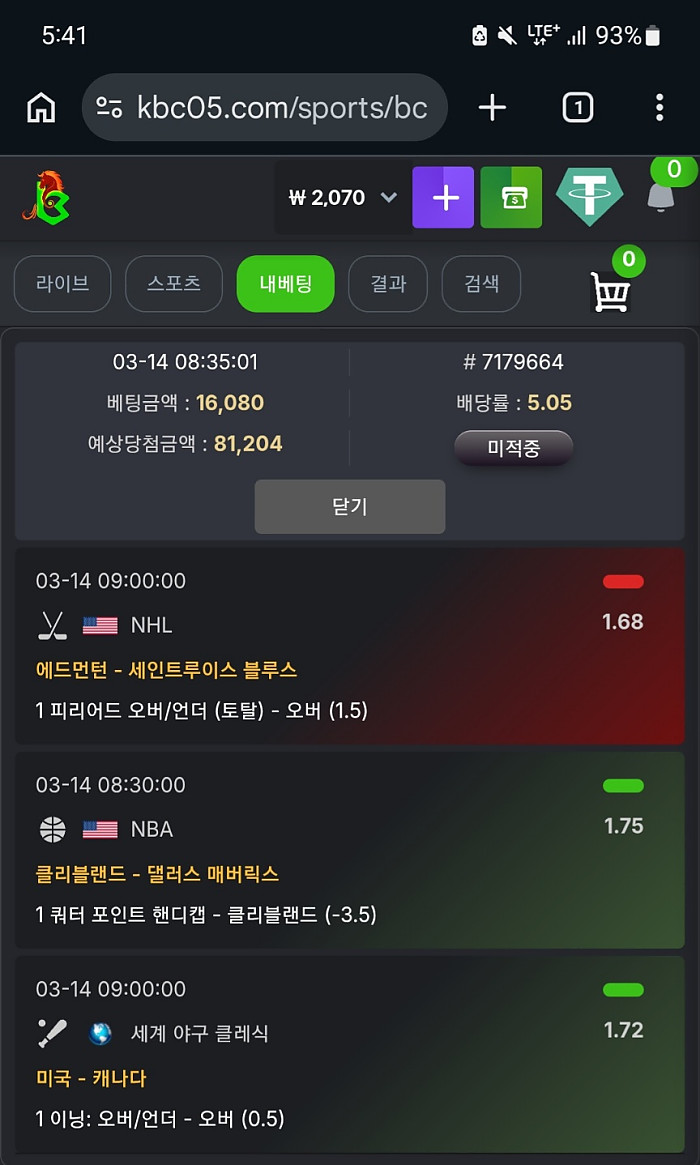This screenshot has width=700, height=1165.
Task: Tap the kbc05.com address bar
Action: click(x=265, y=108)
